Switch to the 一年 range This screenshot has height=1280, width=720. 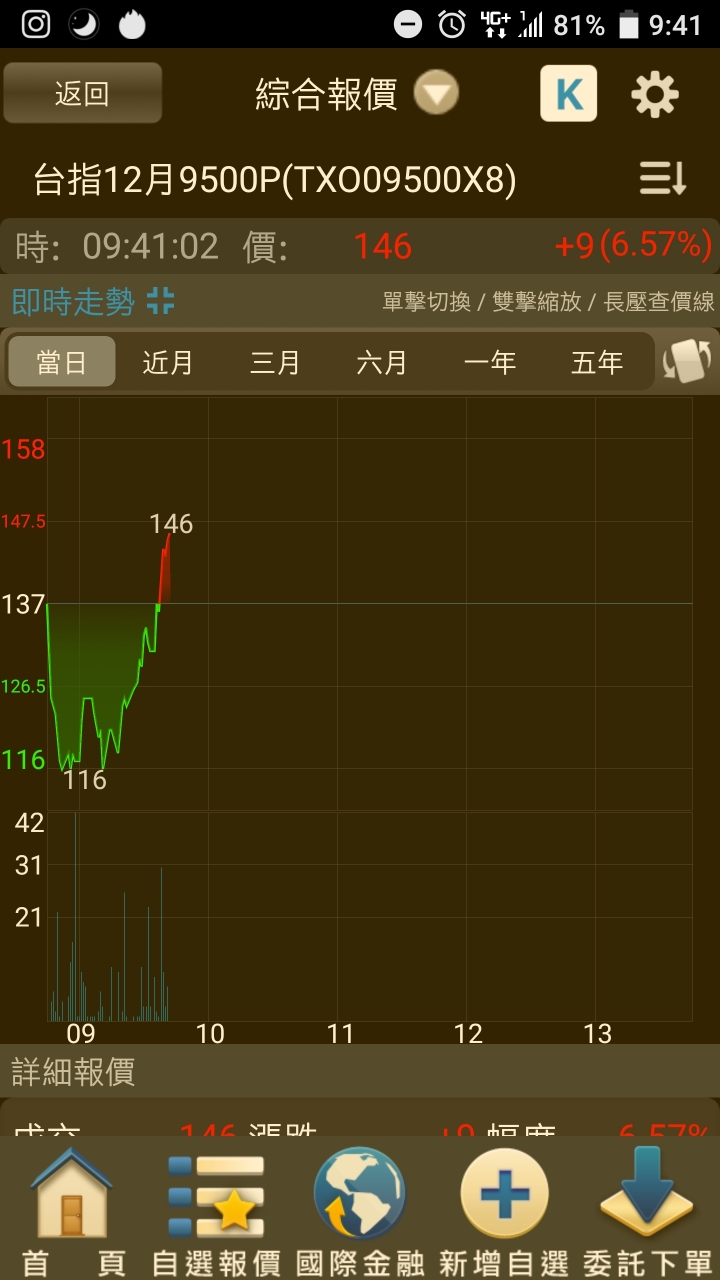click(x=490, y=362)
